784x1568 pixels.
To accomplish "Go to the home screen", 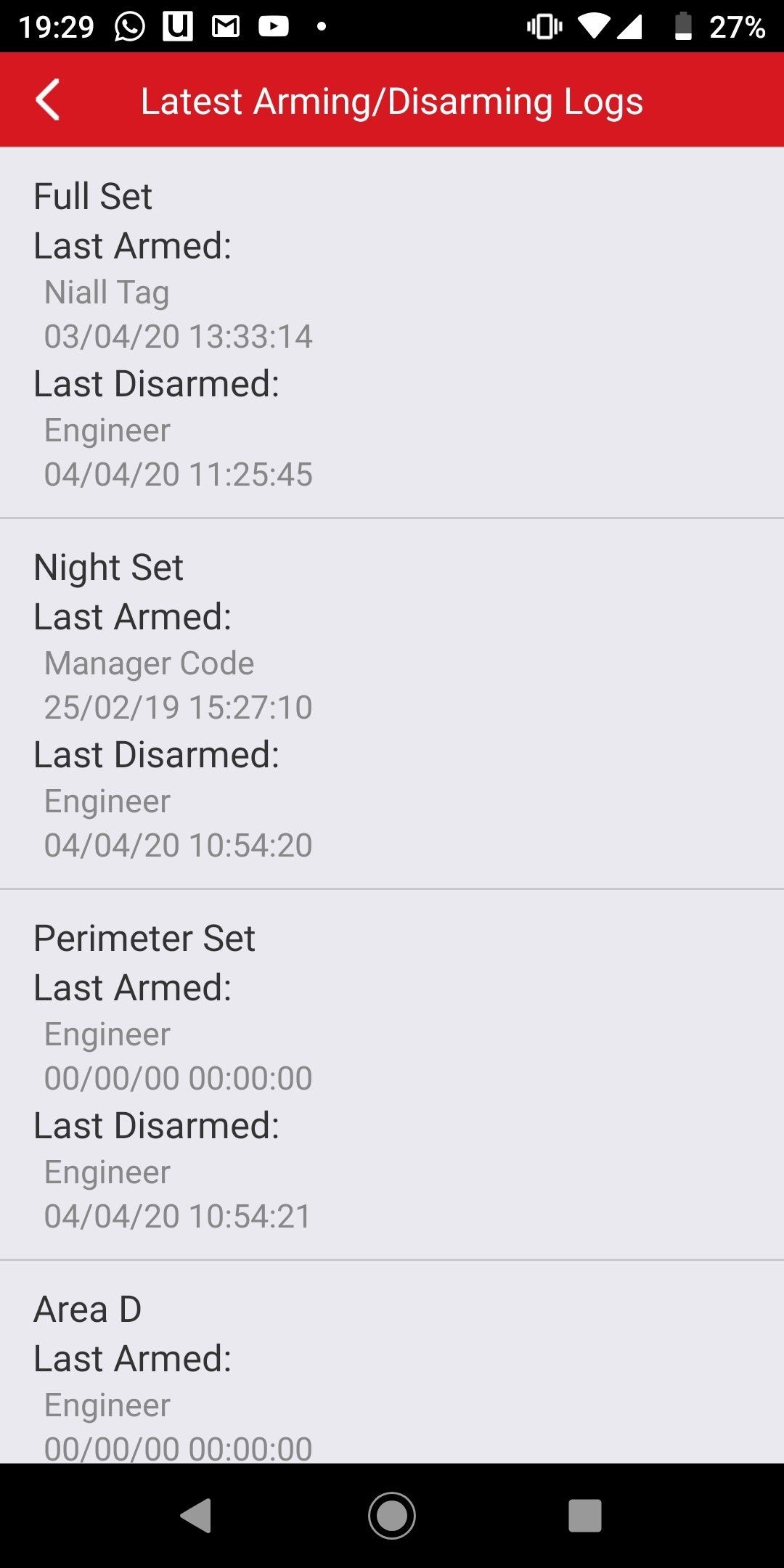I will click(x=392, y=1516).
